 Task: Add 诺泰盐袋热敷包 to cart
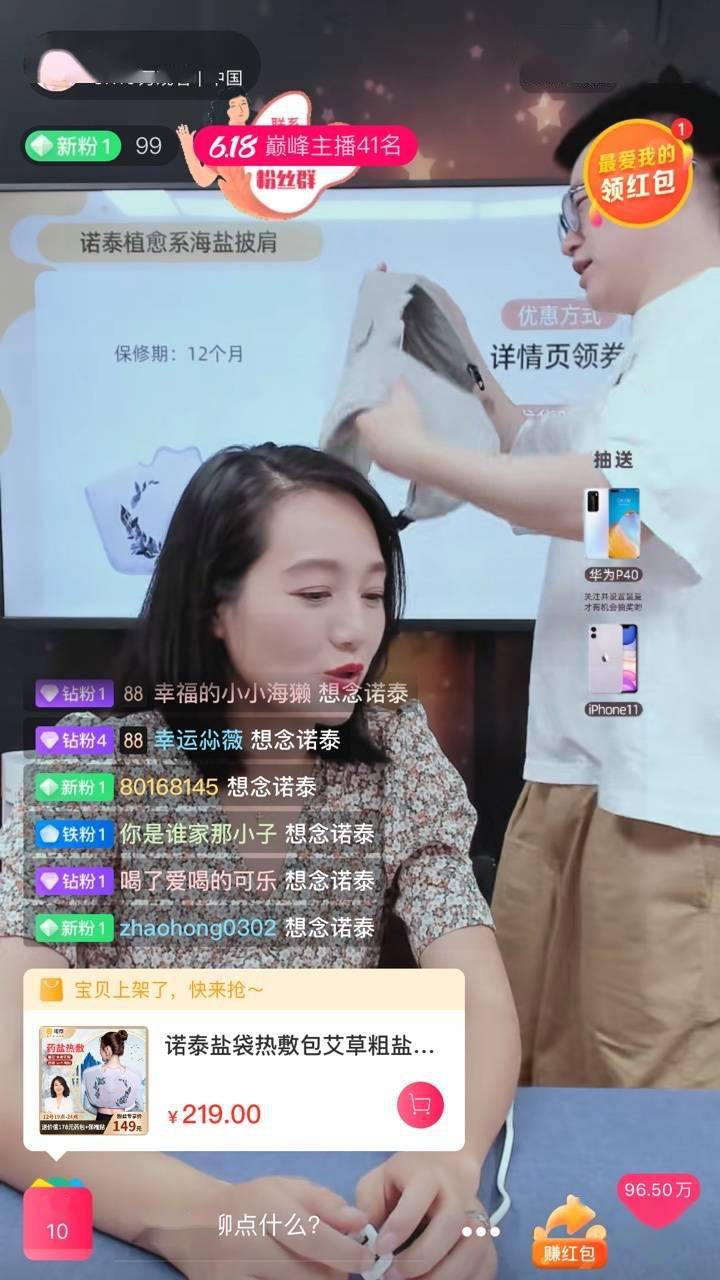(420, 1104)
